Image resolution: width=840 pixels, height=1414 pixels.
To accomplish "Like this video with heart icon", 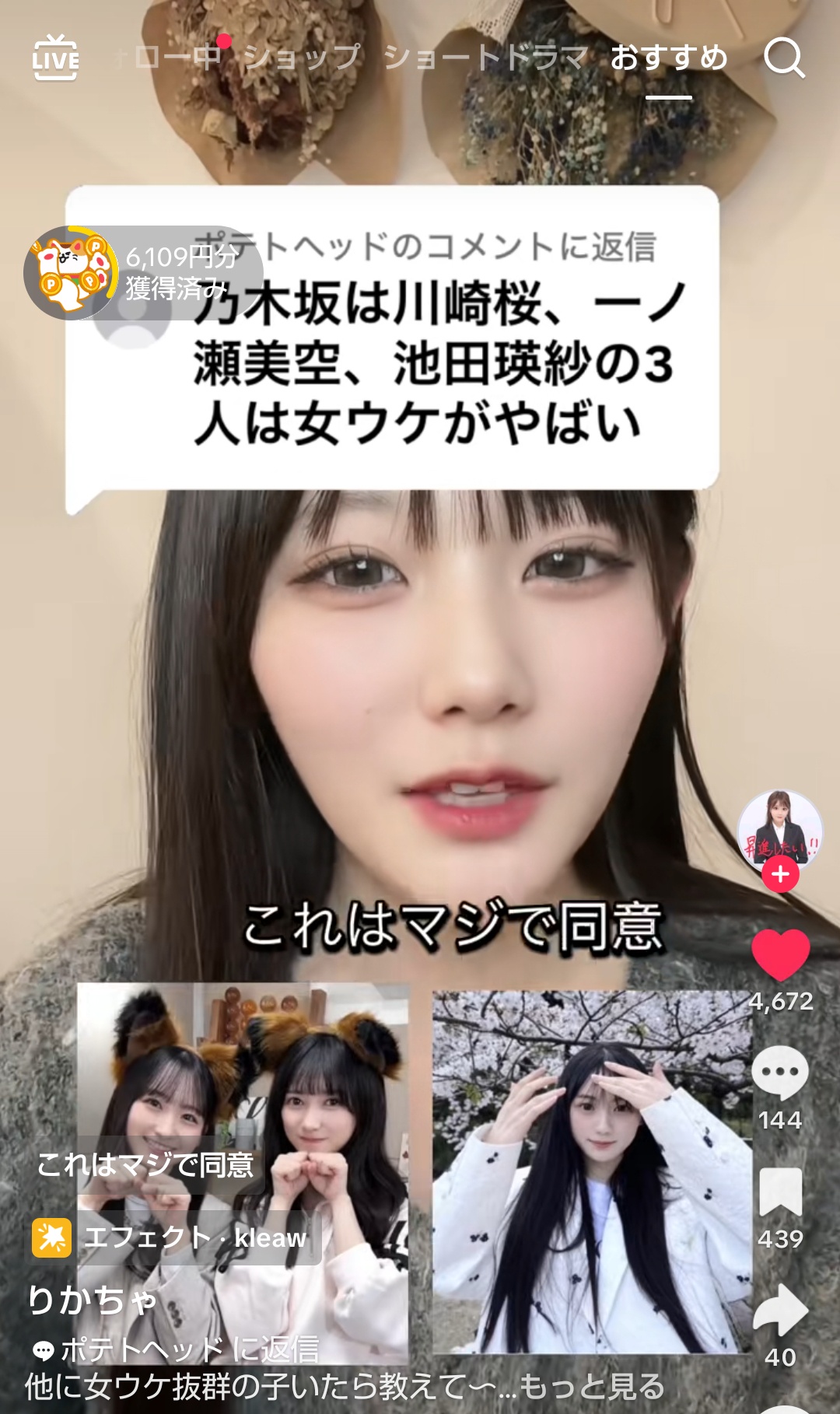I will point(780,954).
